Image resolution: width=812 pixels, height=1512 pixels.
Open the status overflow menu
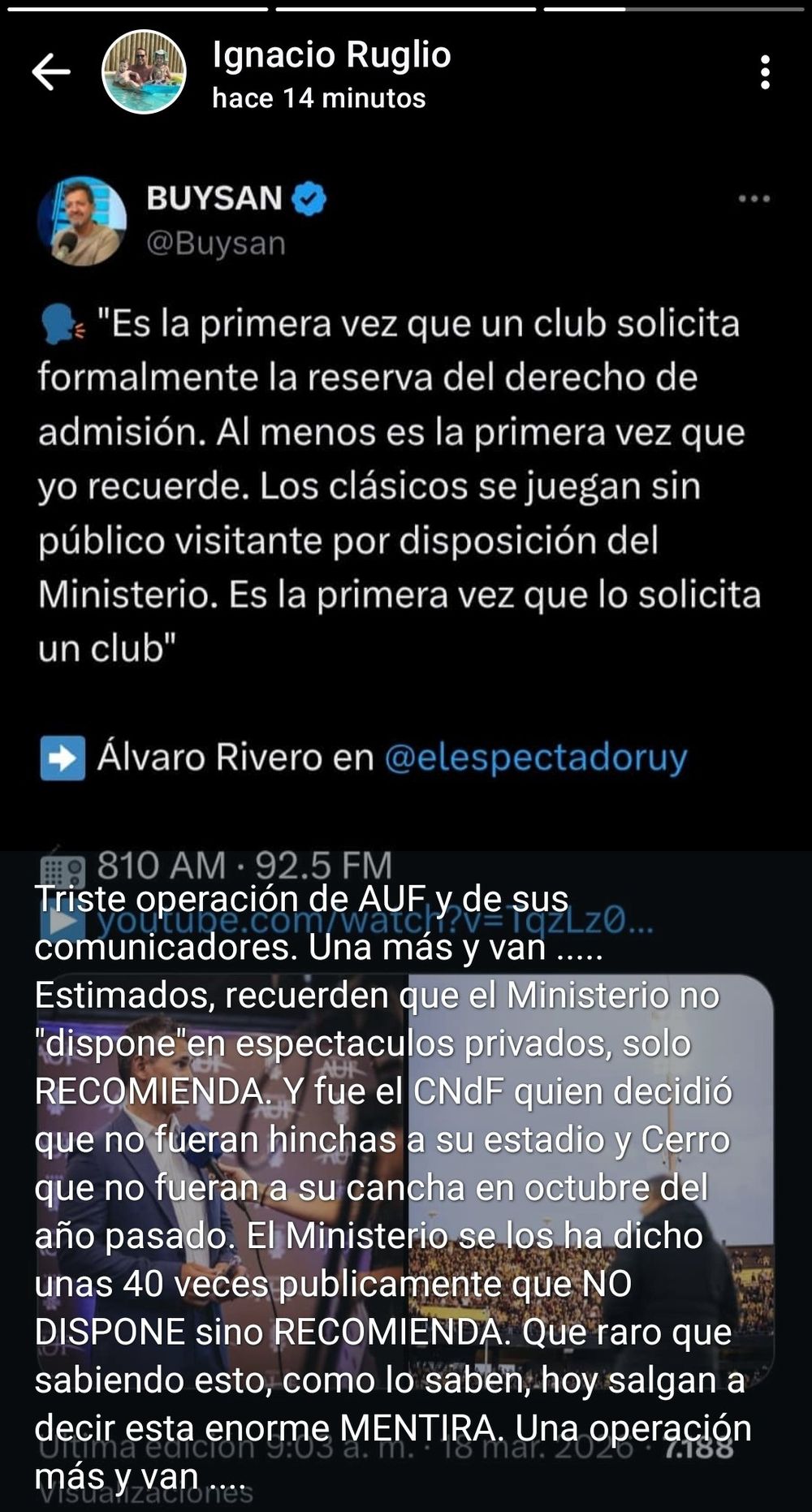(x=764, y=73)
